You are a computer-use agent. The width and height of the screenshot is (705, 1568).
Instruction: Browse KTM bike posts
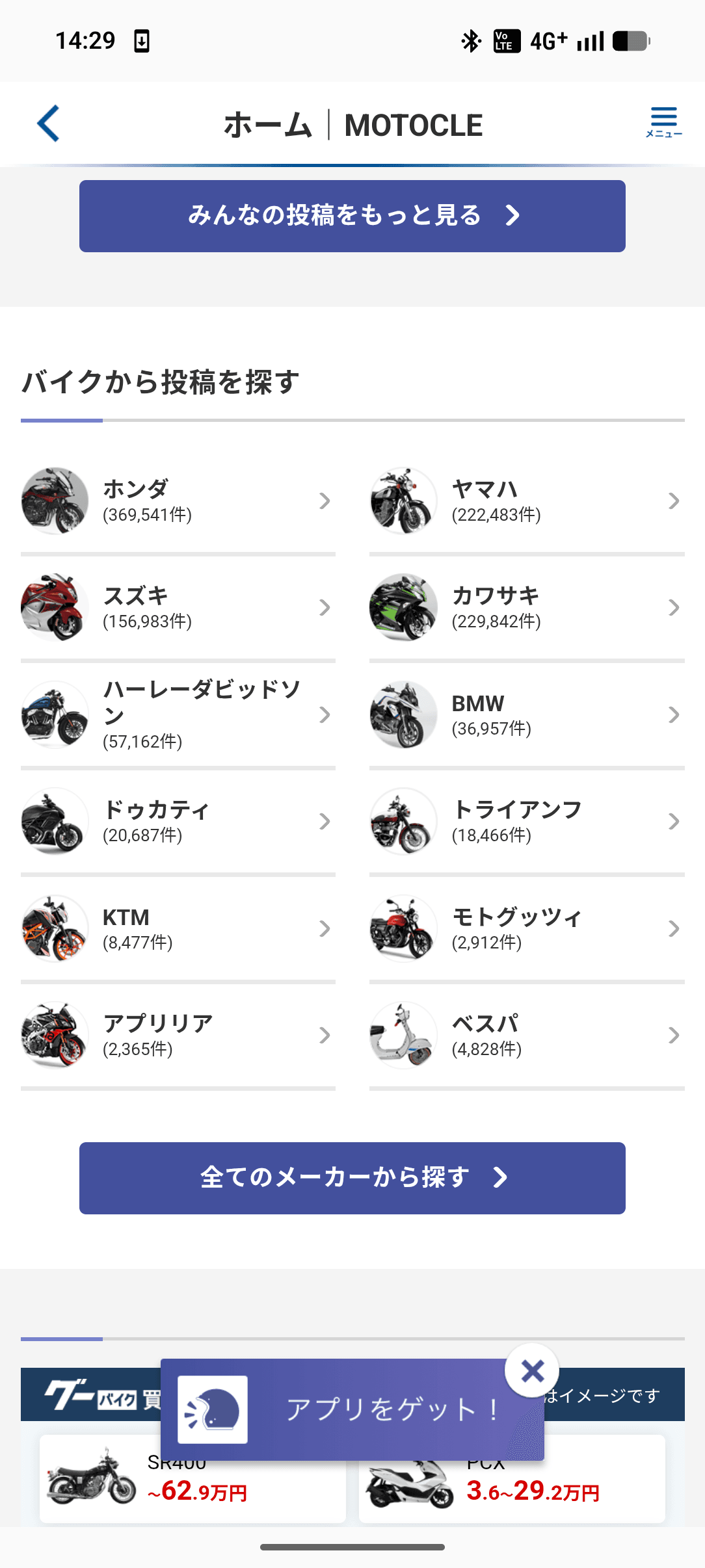coord(178,928)
